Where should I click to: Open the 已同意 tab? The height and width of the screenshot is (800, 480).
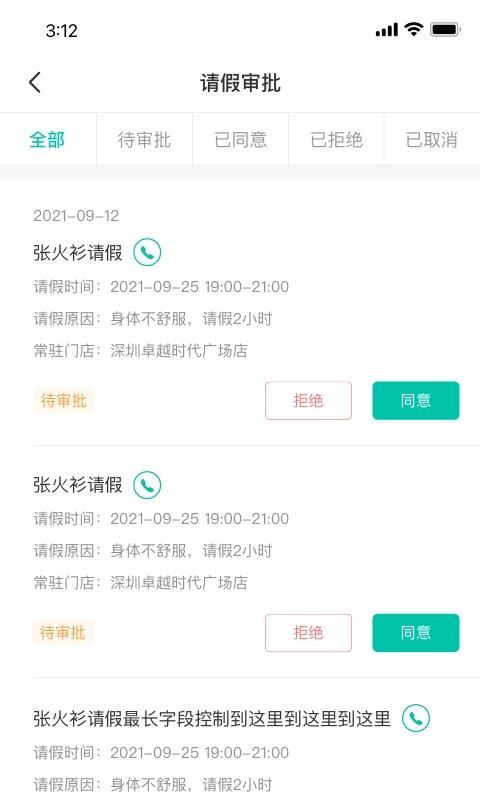(x=240, y=139)
